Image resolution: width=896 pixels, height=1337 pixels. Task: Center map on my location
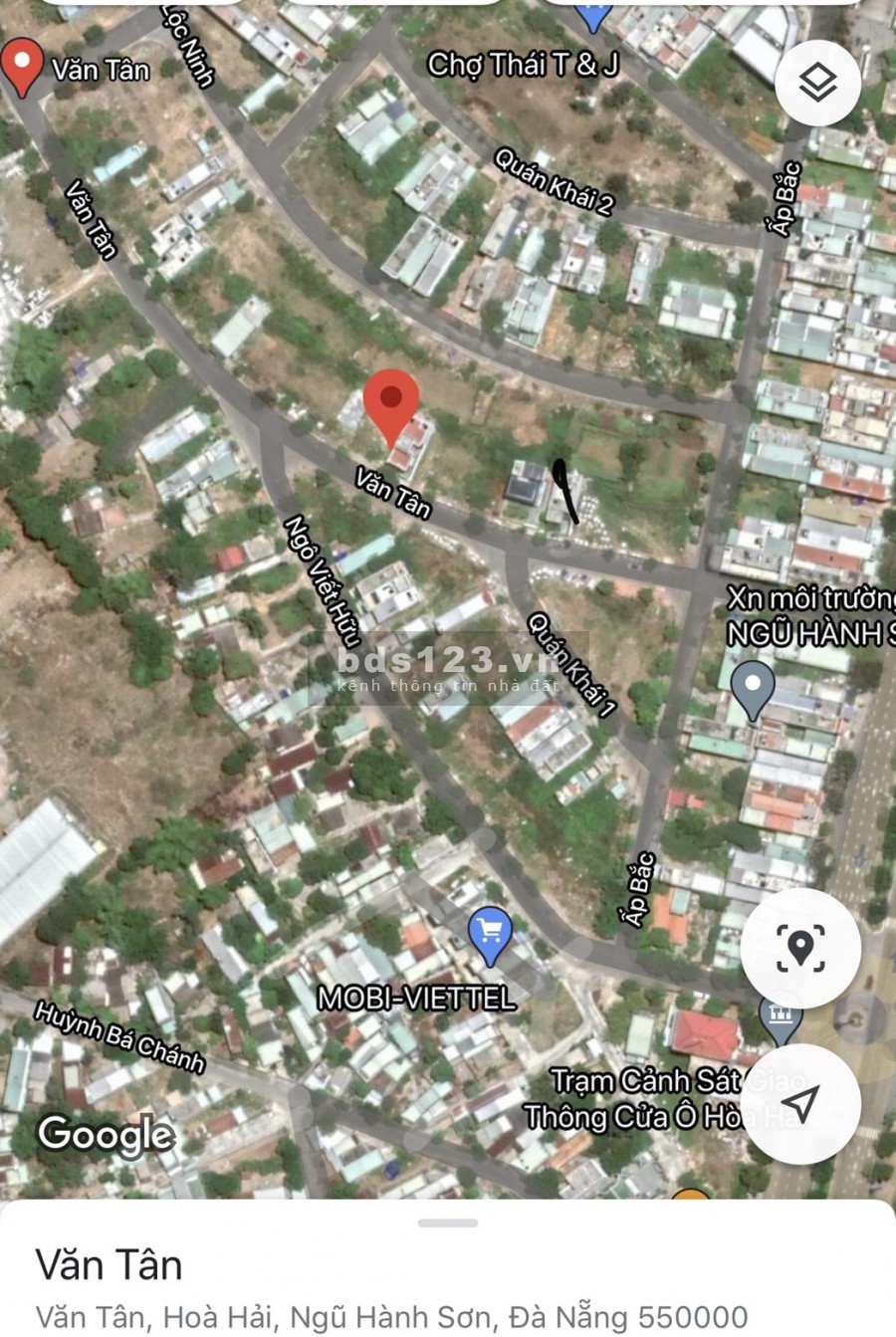800,1104
